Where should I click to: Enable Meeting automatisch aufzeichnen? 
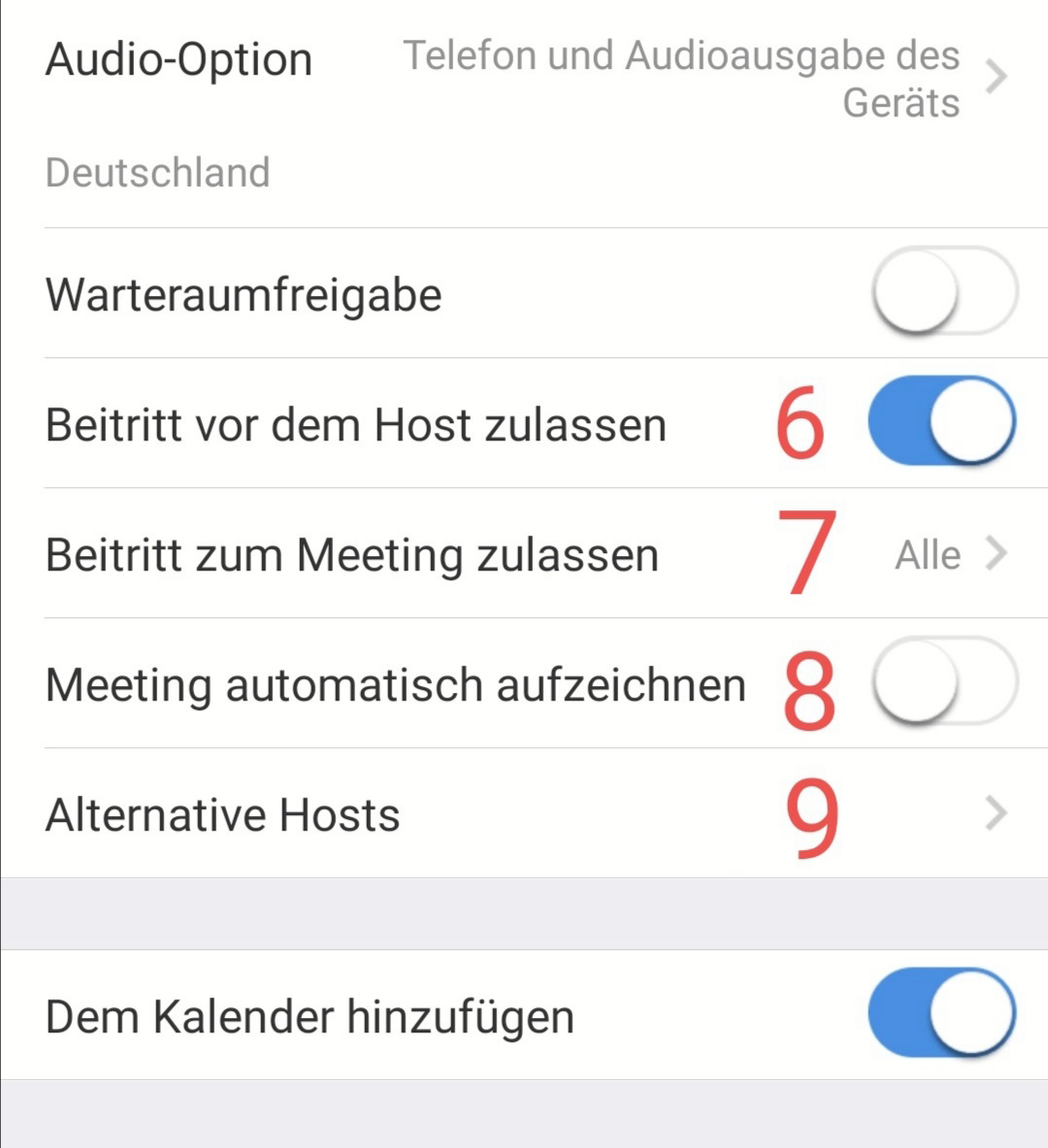[943, 683]
